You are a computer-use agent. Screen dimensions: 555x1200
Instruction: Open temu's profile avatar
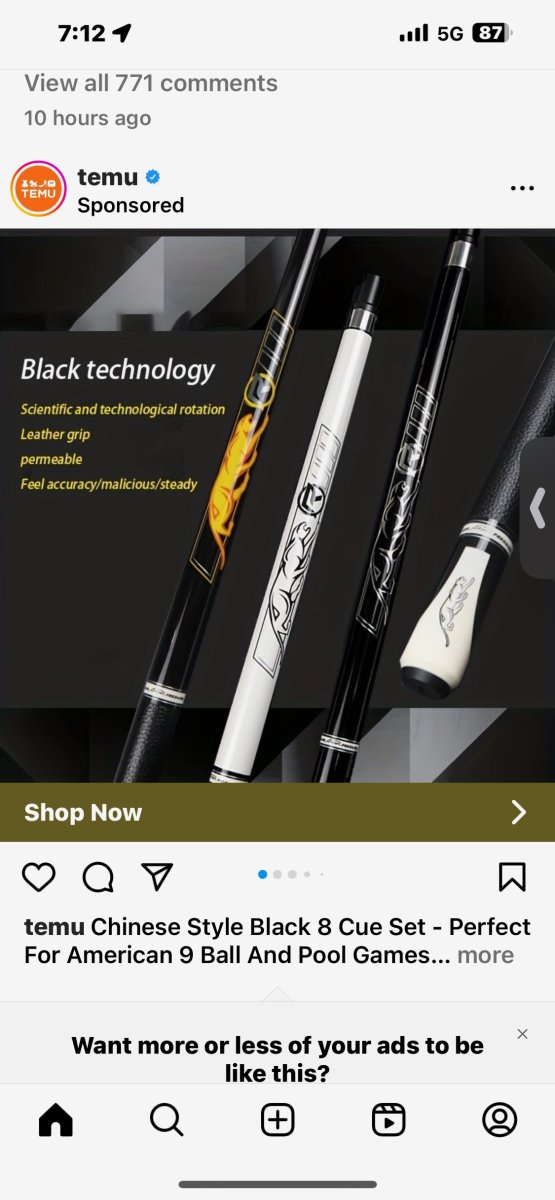pyautogui.click(x=38, y=188)
